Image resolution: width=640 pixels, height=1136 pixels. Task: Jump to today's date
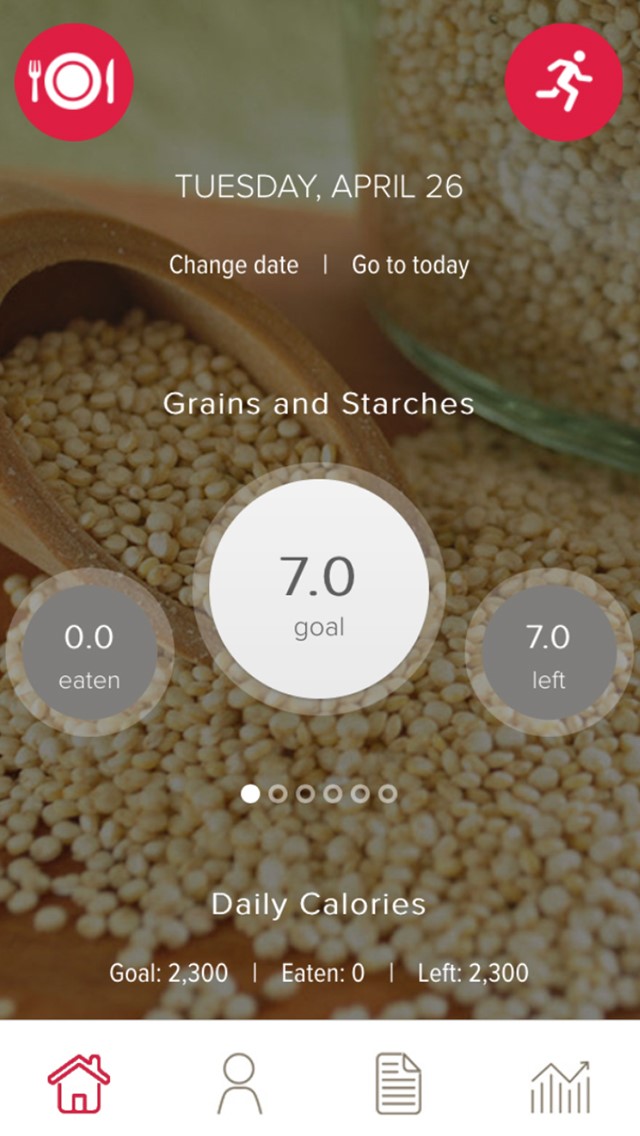[x=410, y=265]
